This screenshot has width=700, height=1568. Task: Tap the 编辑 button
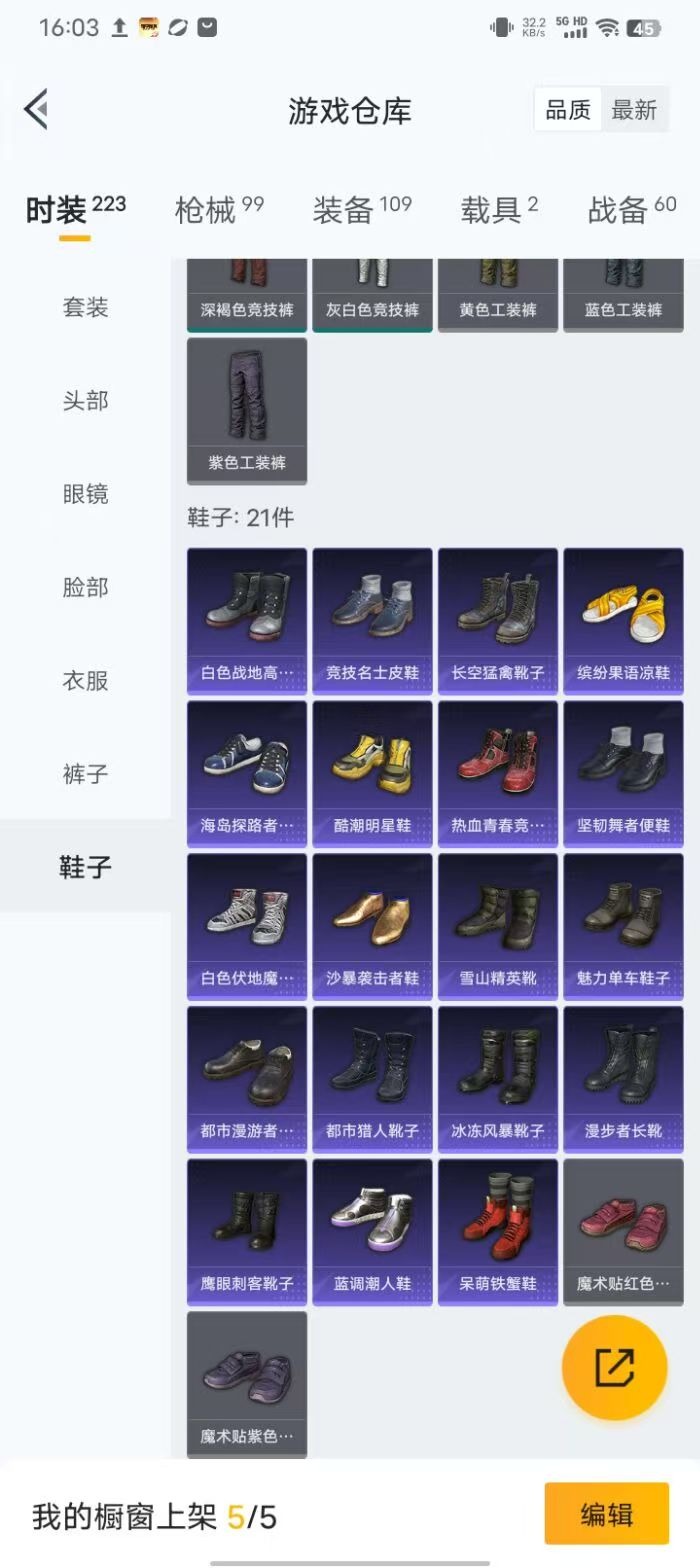coord(606,1514)
